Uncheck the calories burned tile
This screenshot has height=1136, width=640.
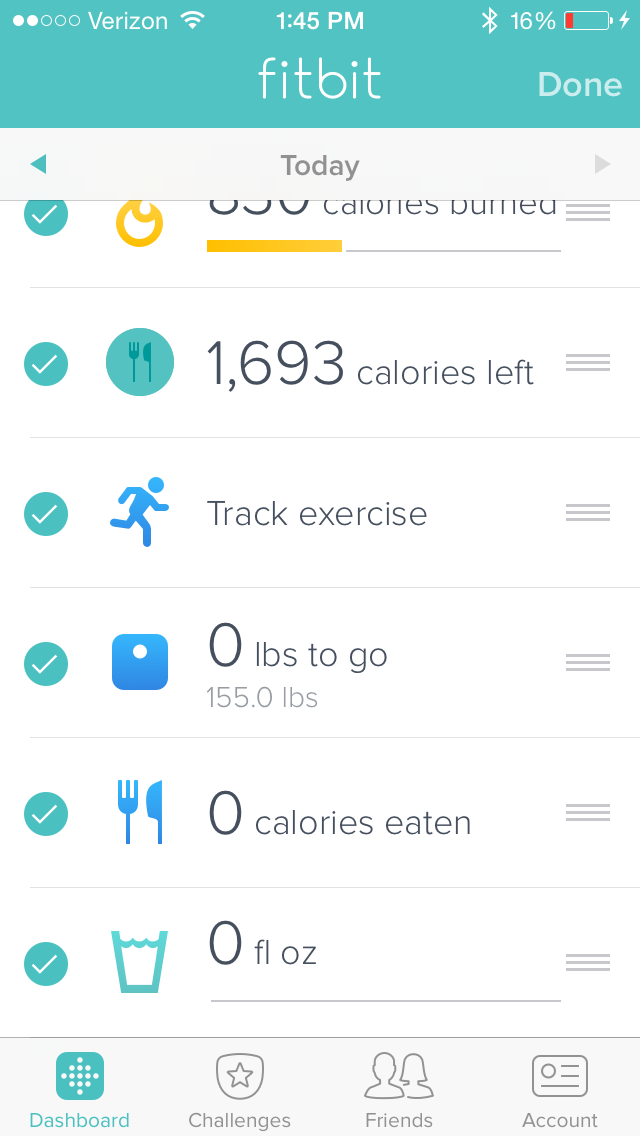click(46, 216)
